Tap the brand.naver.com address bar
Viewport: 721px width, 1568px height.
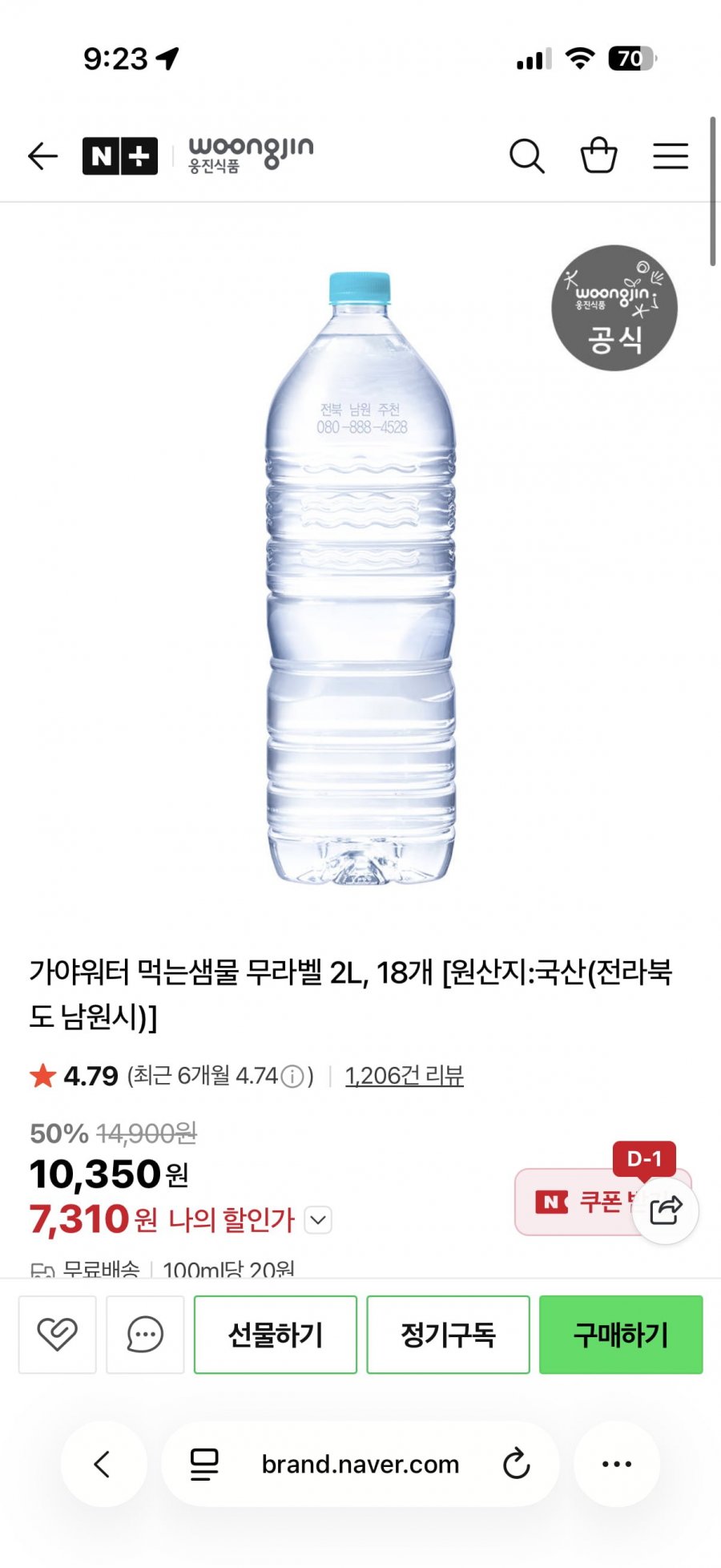click(x=360, y=1464)
